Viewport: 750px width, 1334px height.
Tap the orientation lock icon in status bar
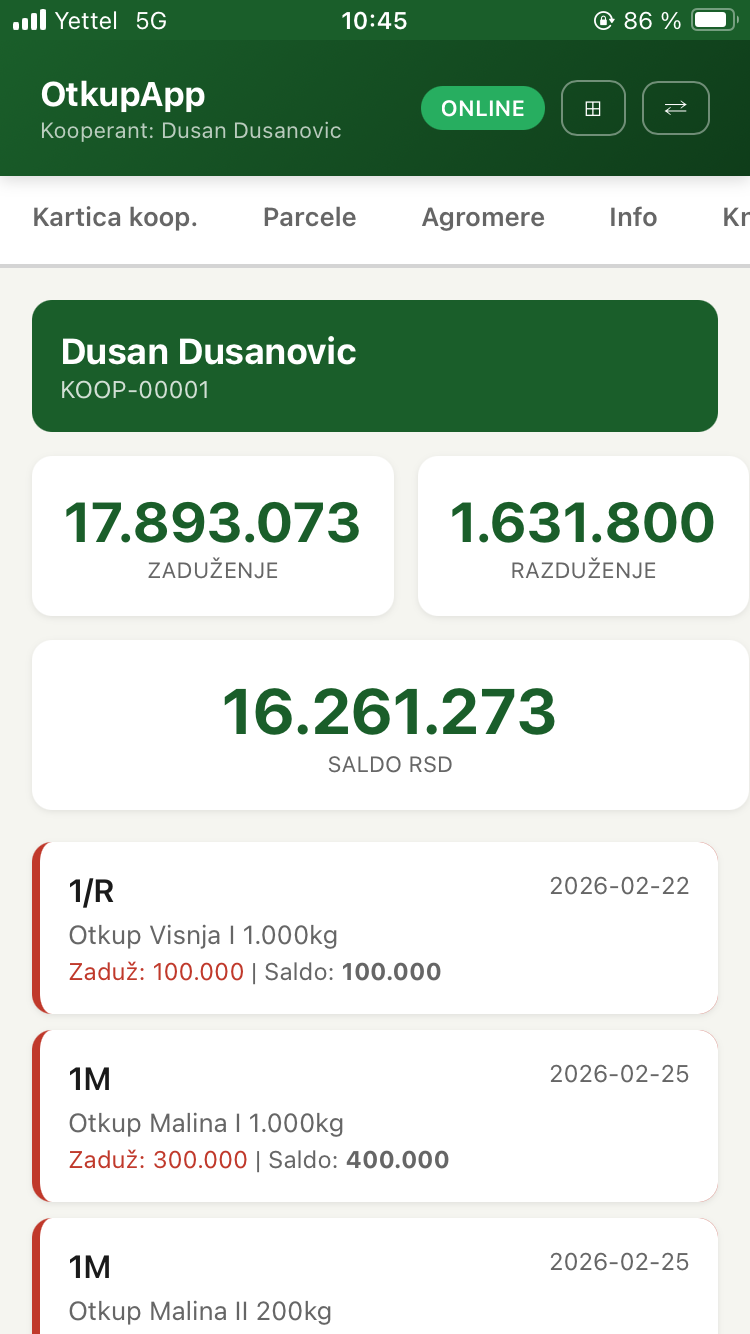[604, 18]
